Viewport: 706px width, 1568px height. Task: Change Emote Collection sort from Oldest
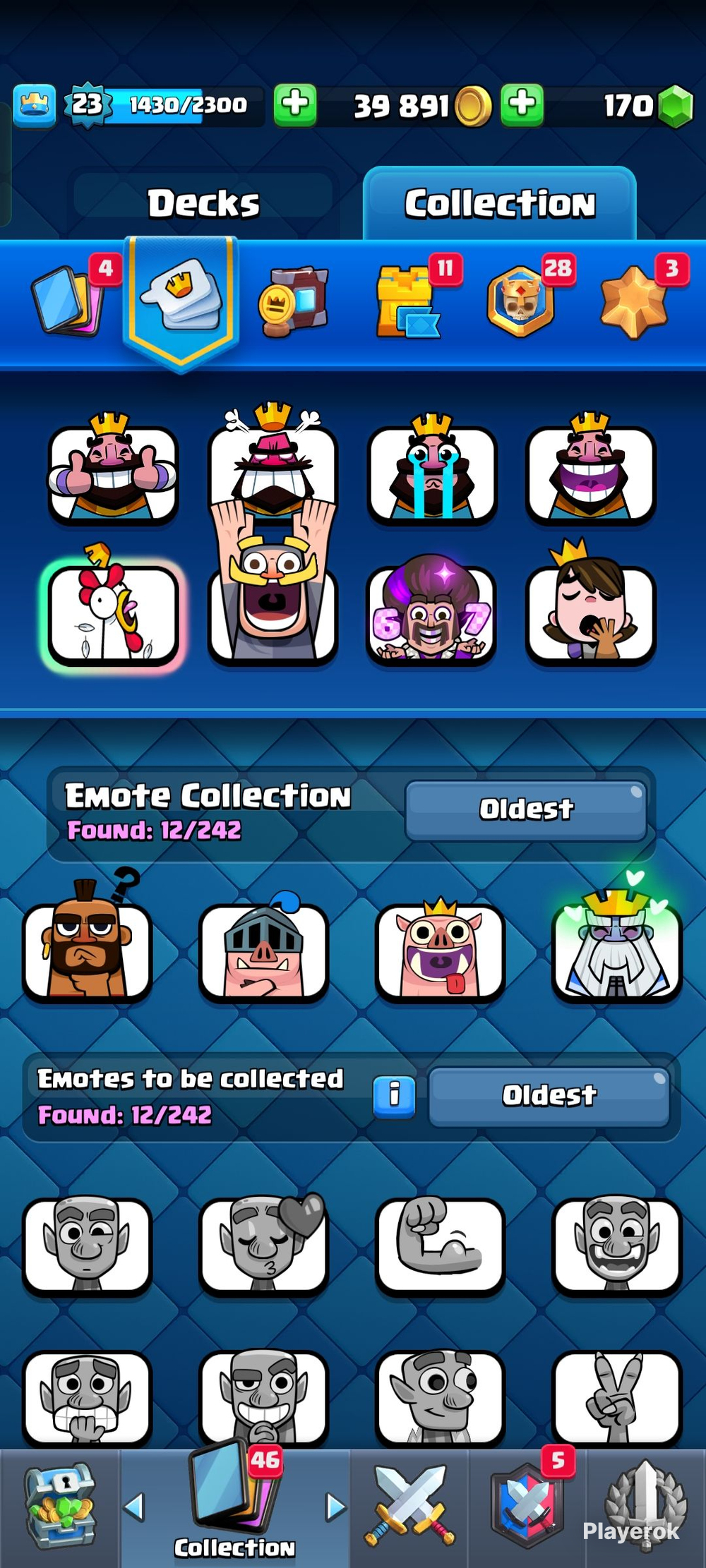coord(526,810)
